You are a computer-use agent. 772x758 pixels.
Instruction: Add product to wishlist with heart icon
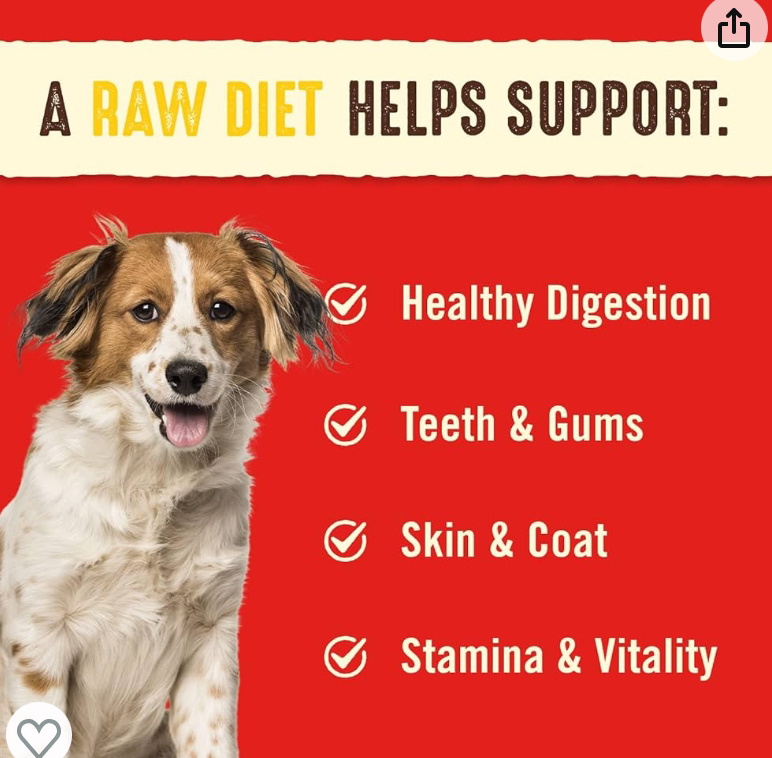pos(38,737)
